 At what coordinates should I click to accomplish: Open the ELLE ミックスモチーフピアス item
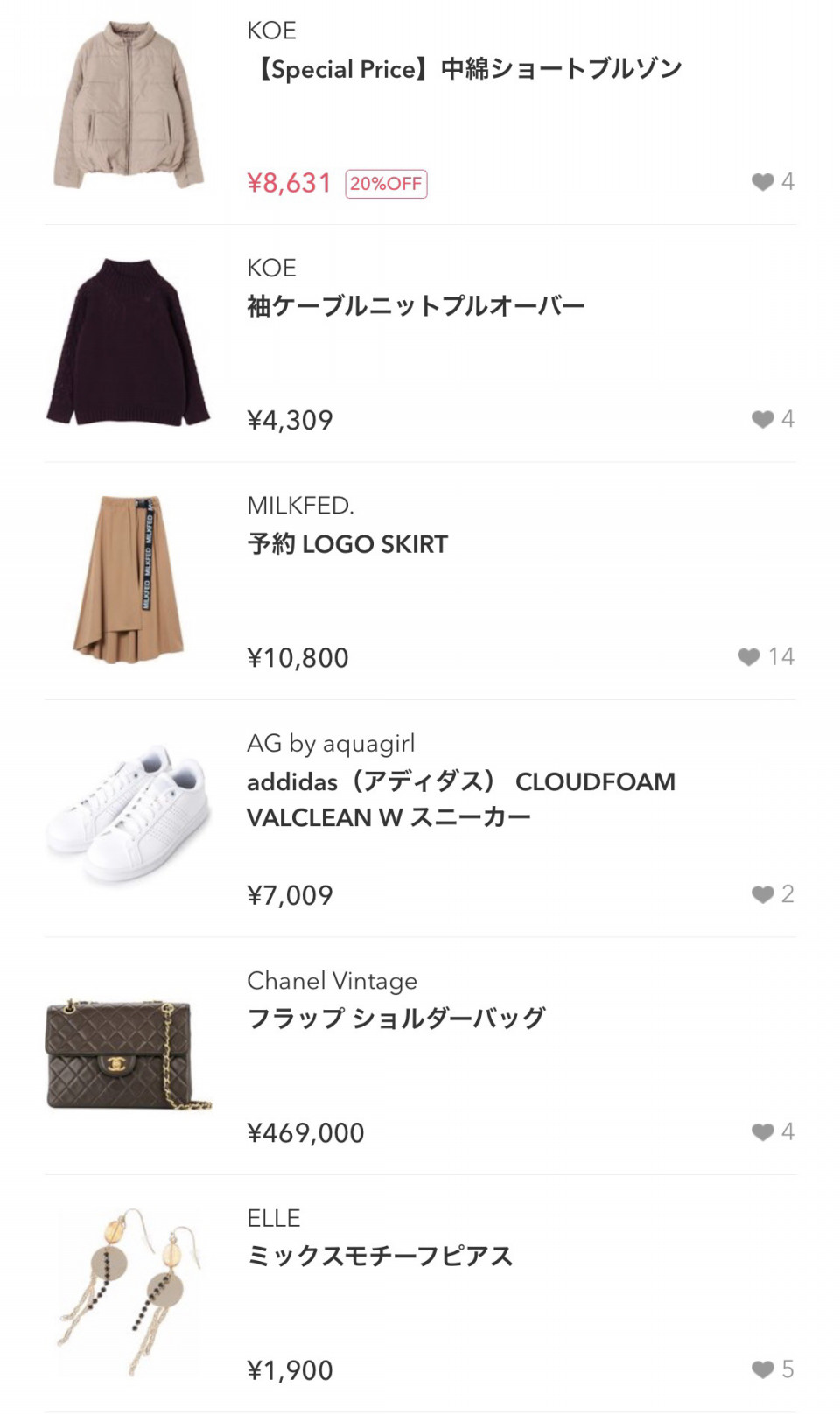379,1256
